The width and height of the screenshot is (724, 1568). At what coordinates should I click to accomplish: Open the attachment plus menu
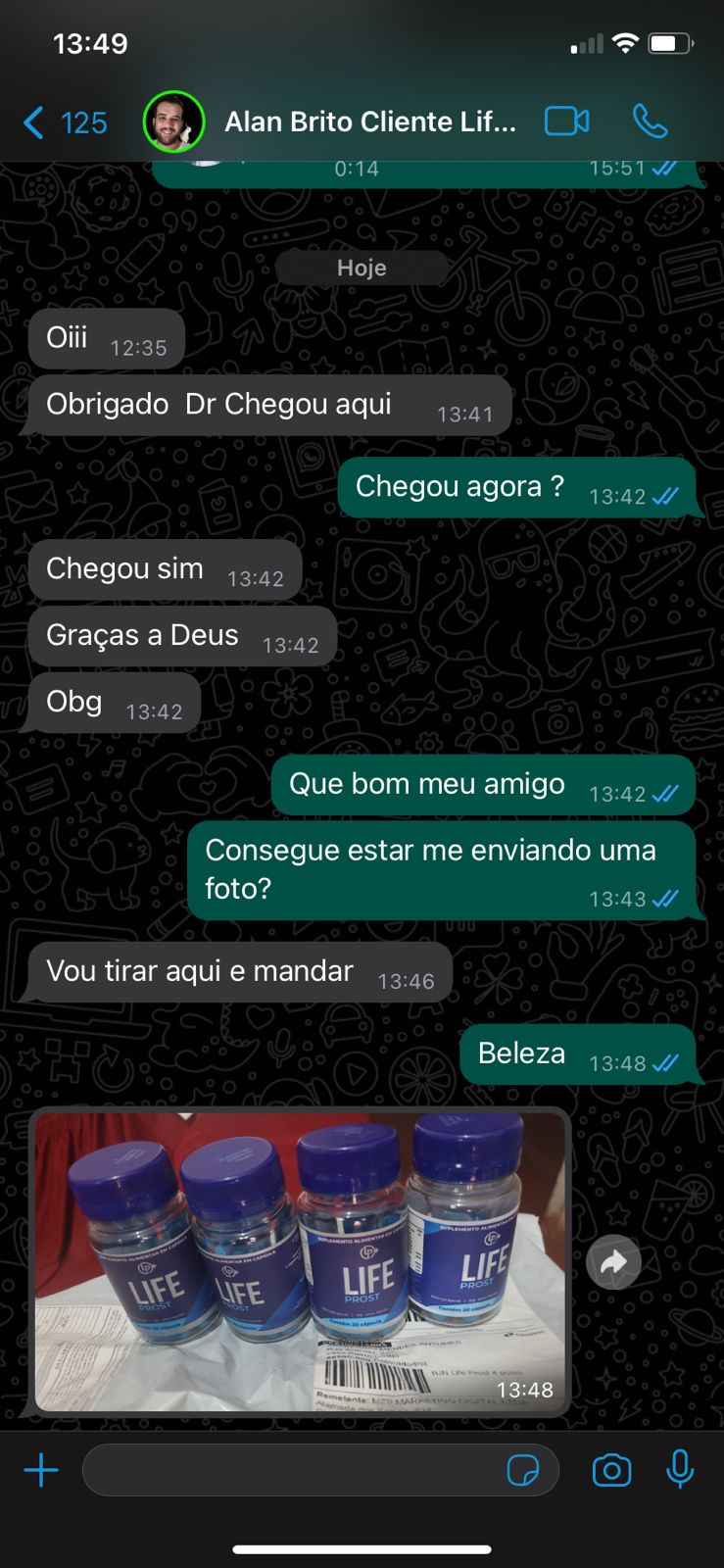(41, 1470)
